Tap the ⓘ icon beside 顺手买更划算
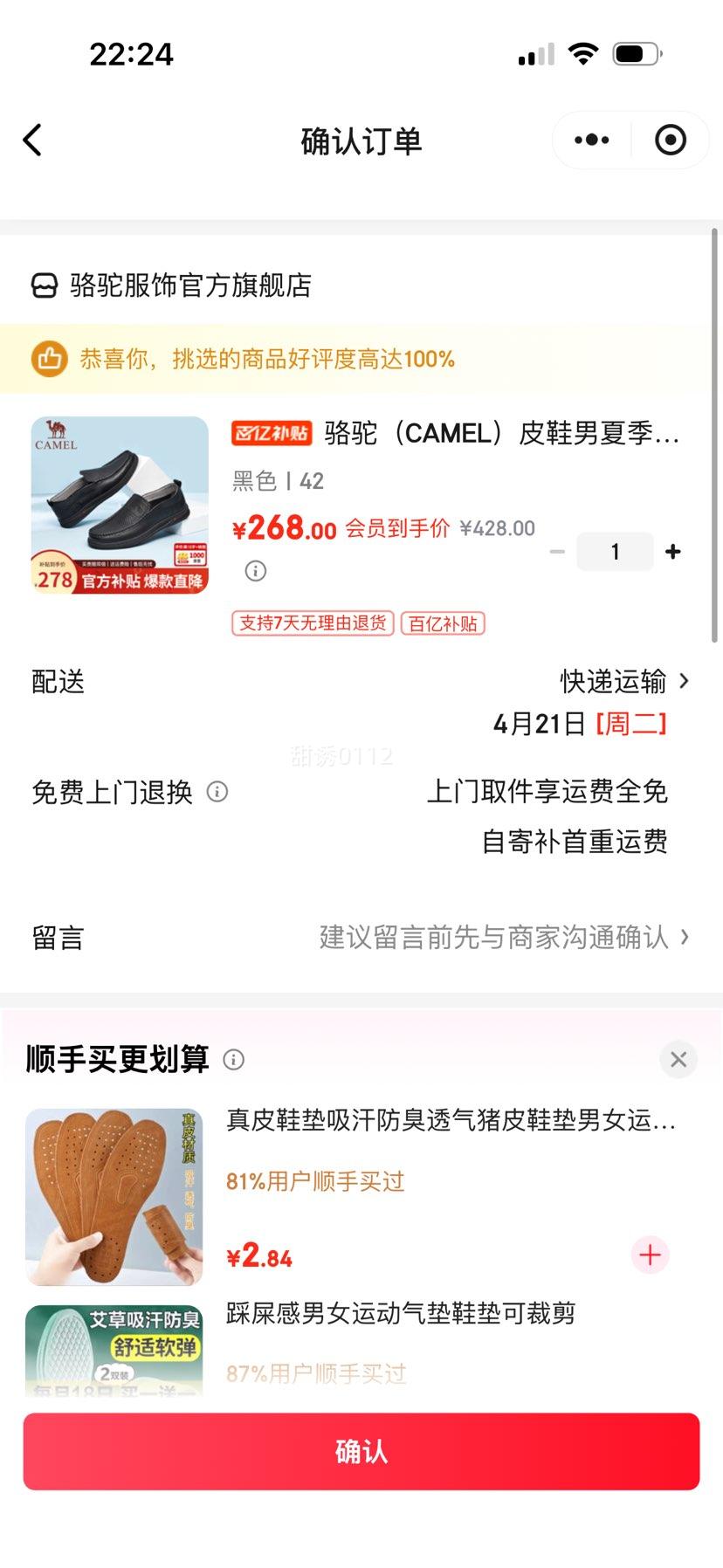This screenshot has height=1568, width=723. pos(232,1059)
